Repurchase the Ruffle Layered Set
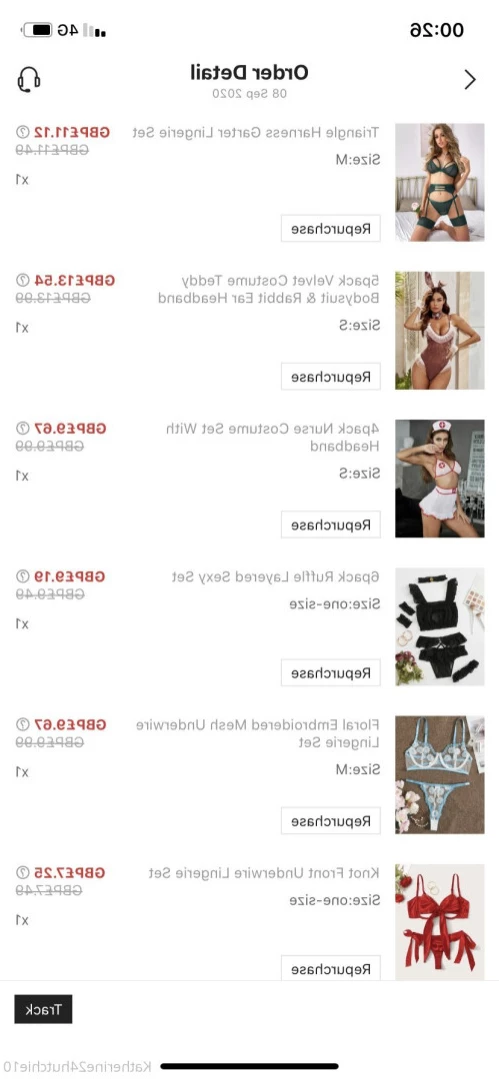The width and height of the screenshot is (499, 1079). pyautogui.click(x=330, y=672)
